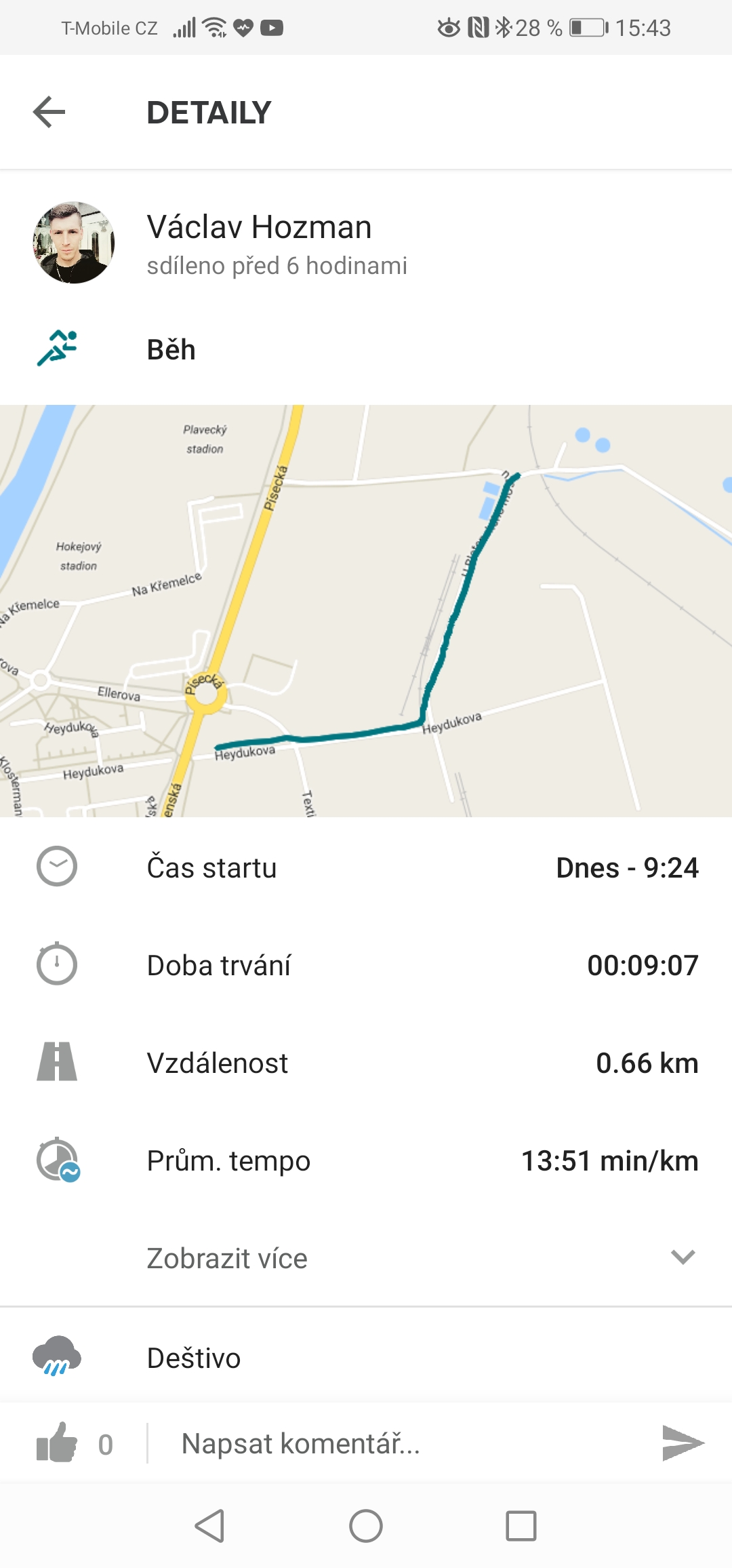Go back using the top-left arrow

click(x=49, y=112)
